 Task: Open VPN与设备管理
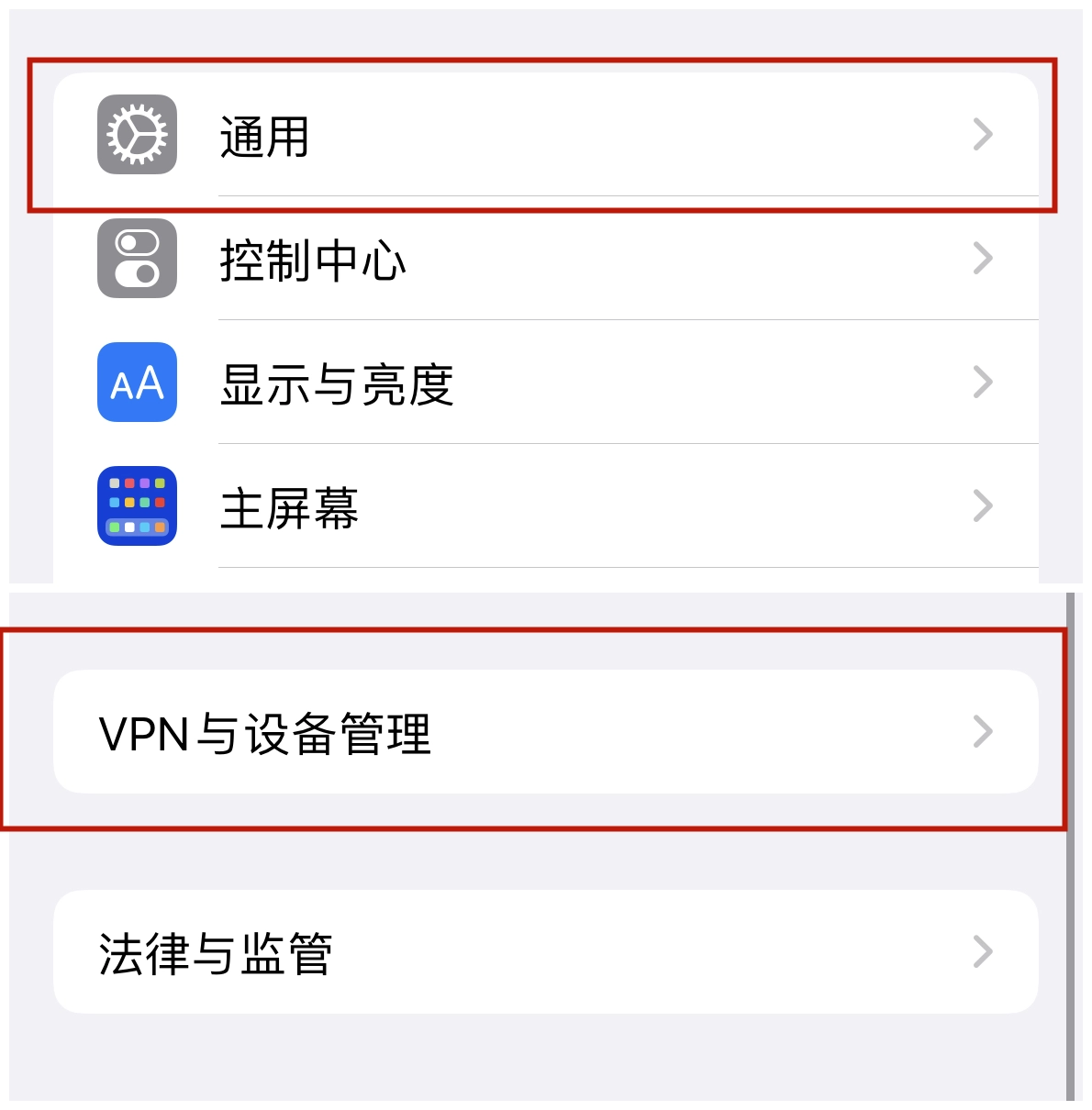pyautogui.click(x=545, y=733)
